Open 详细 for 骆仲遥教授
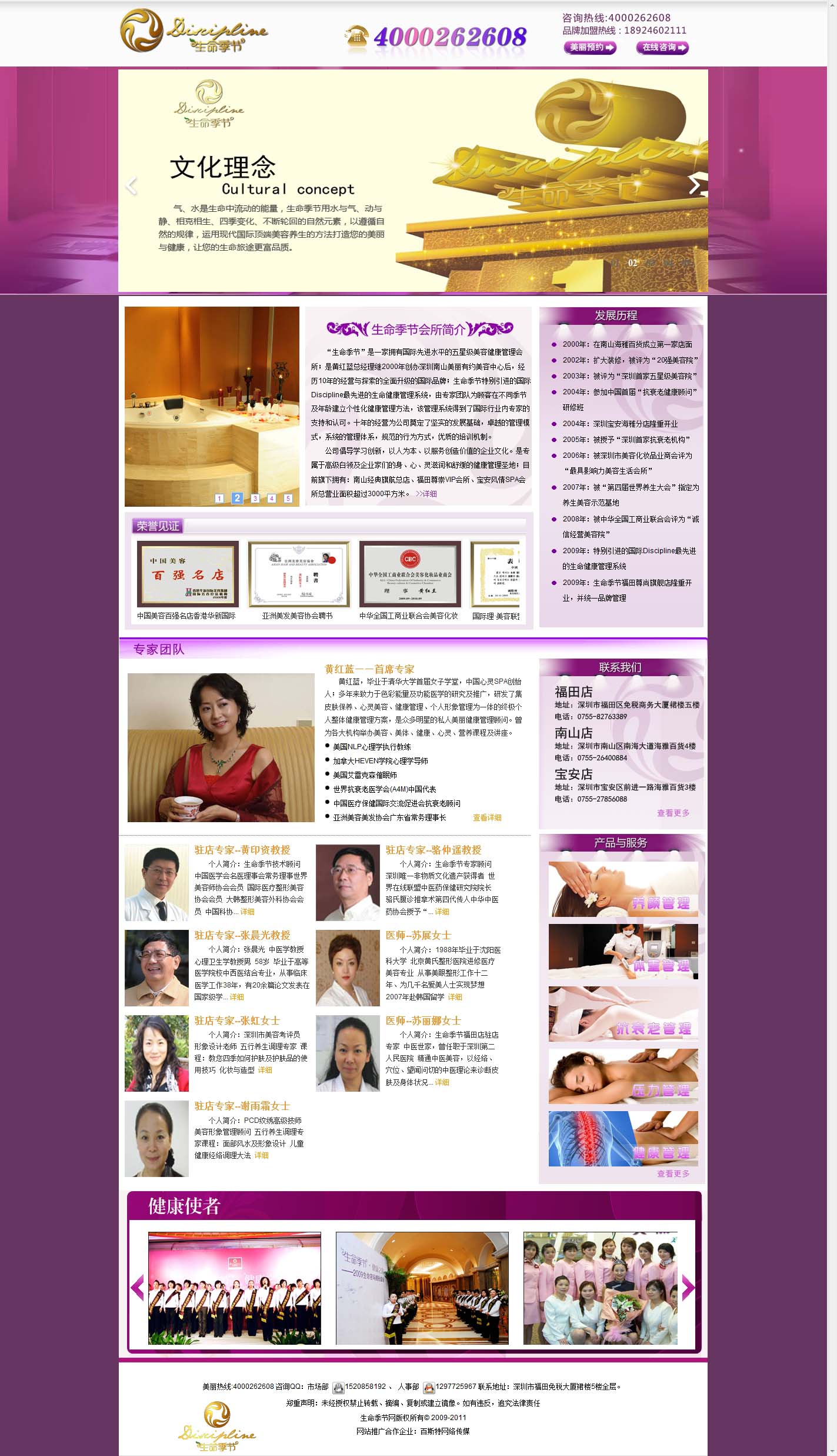 click(x=442, y=912)
